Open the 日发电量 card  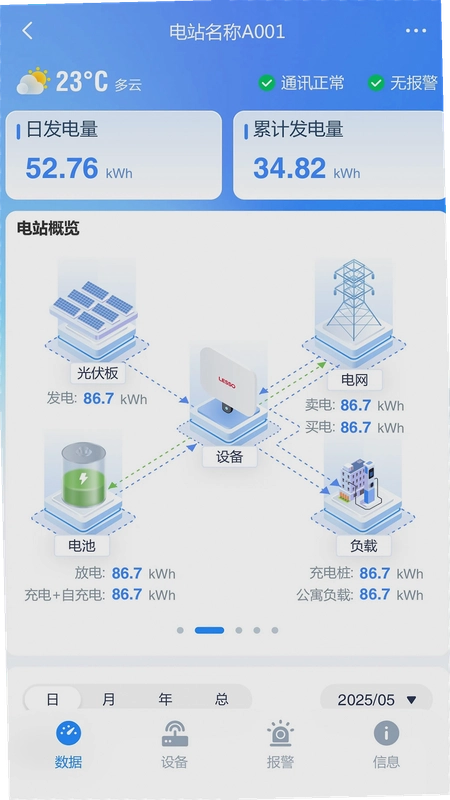pyautogui.click(x=114, y=155)
